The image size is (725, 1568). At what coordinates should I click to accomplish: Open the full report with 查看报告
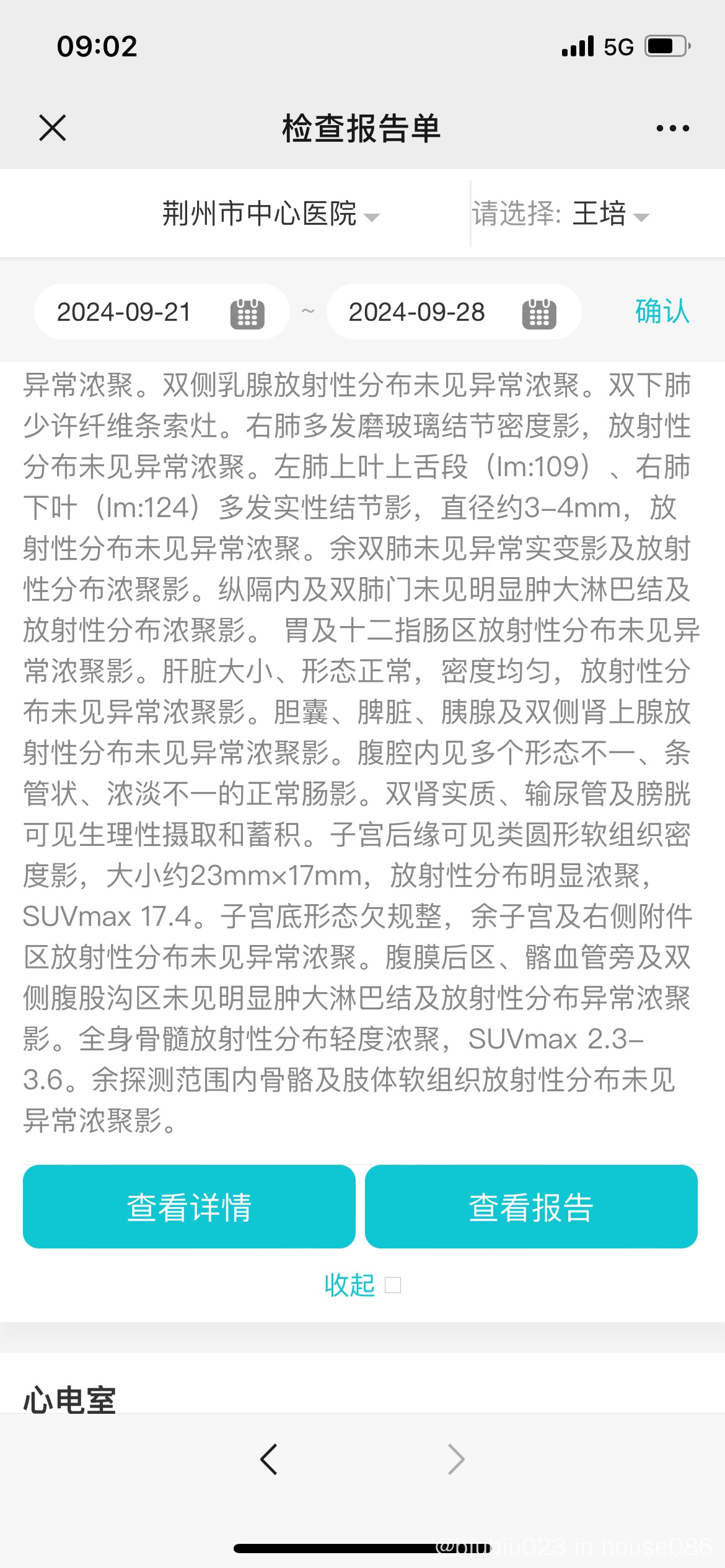(531, 1206)
